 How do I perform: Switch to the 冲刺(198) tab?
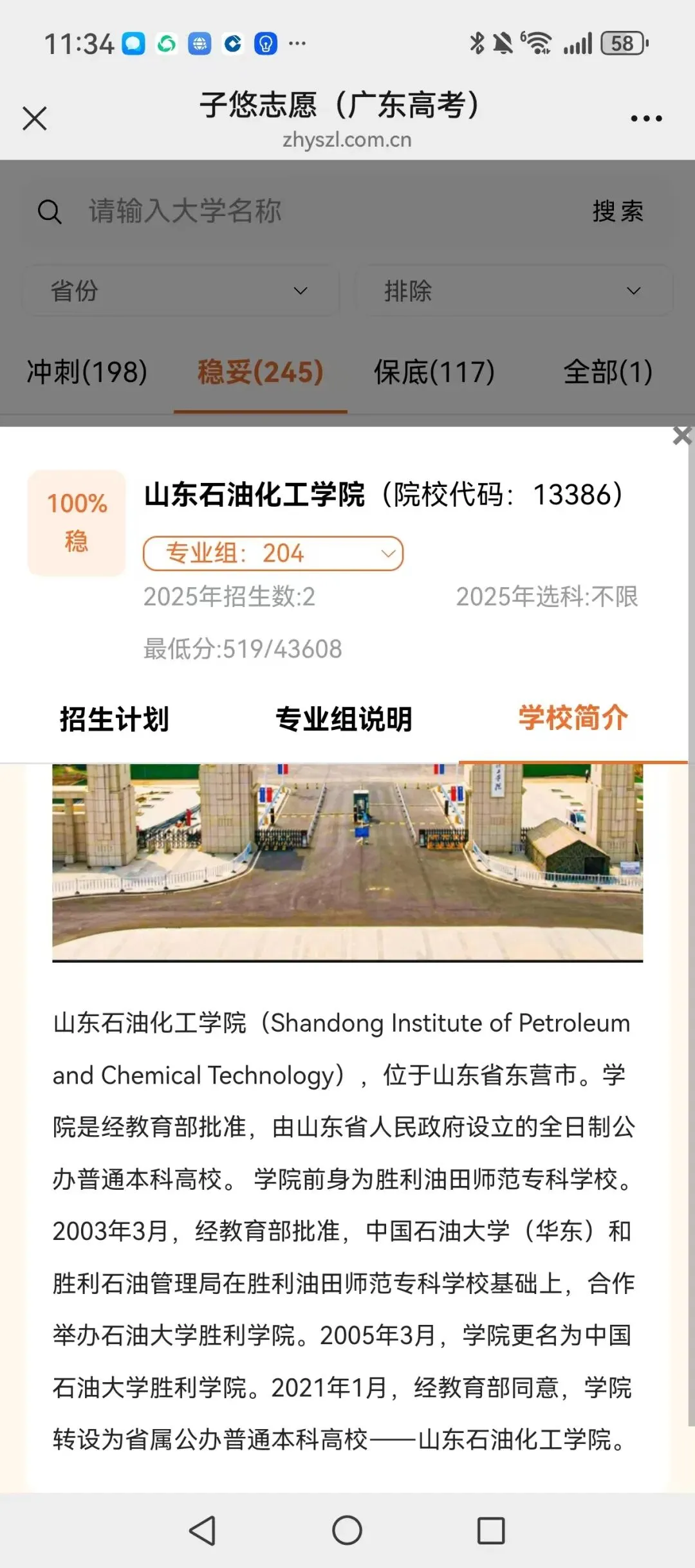[87, 372]
